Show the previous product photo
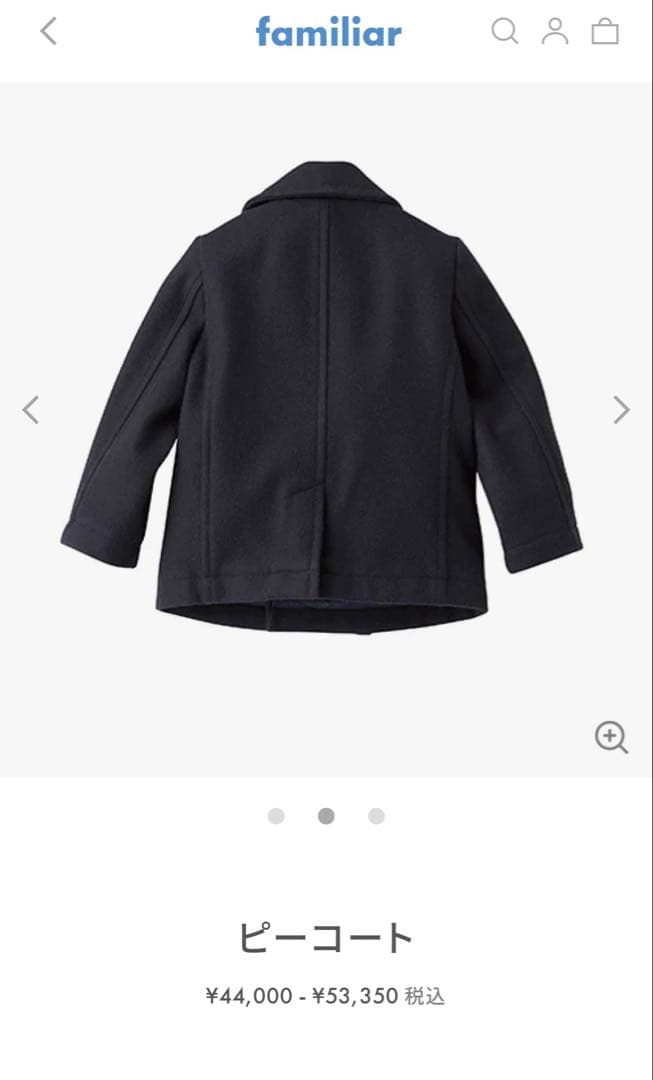This screenshot has height=1080, width=653. 31,410
